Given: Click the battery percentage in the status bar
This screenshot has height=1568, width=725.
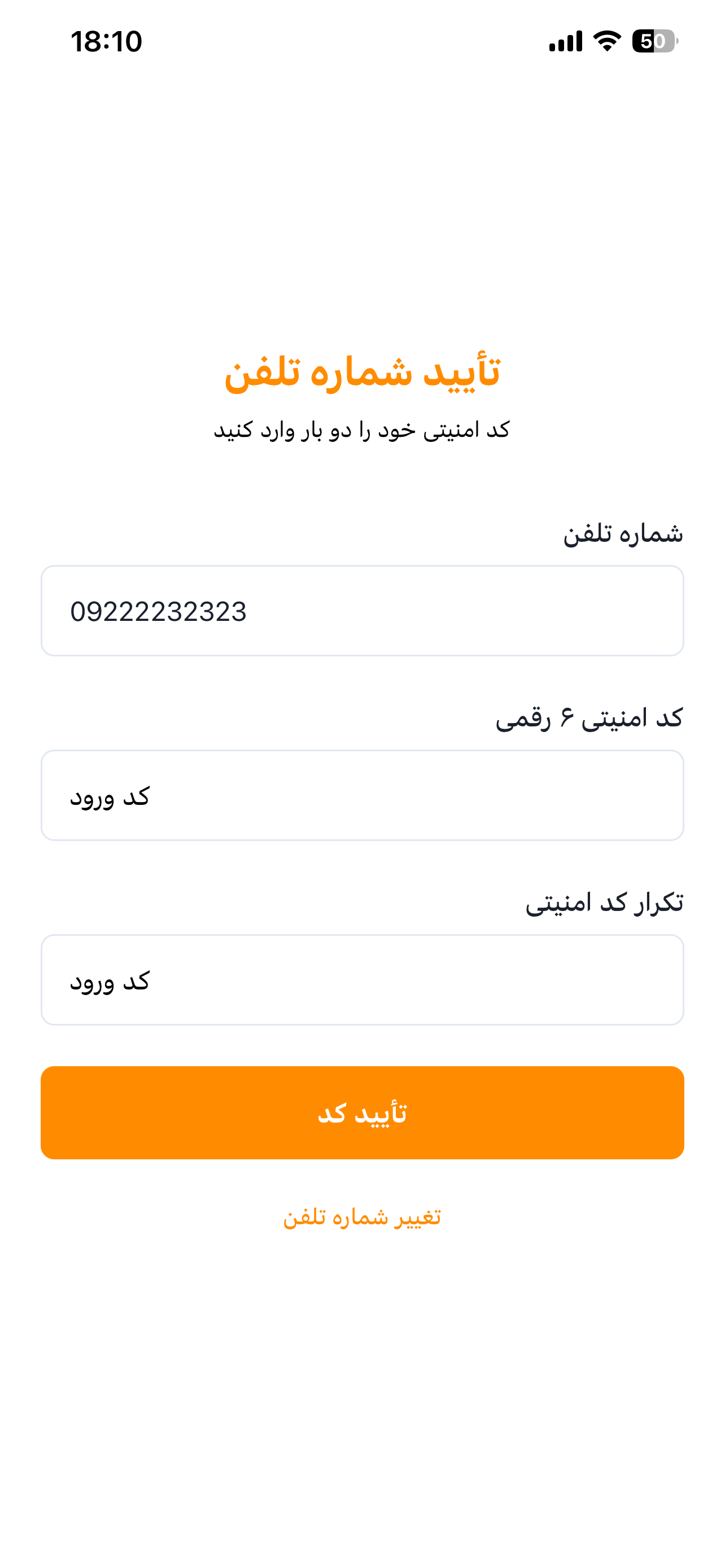Looking at the screenshot, I should click(x=653, y=41).
